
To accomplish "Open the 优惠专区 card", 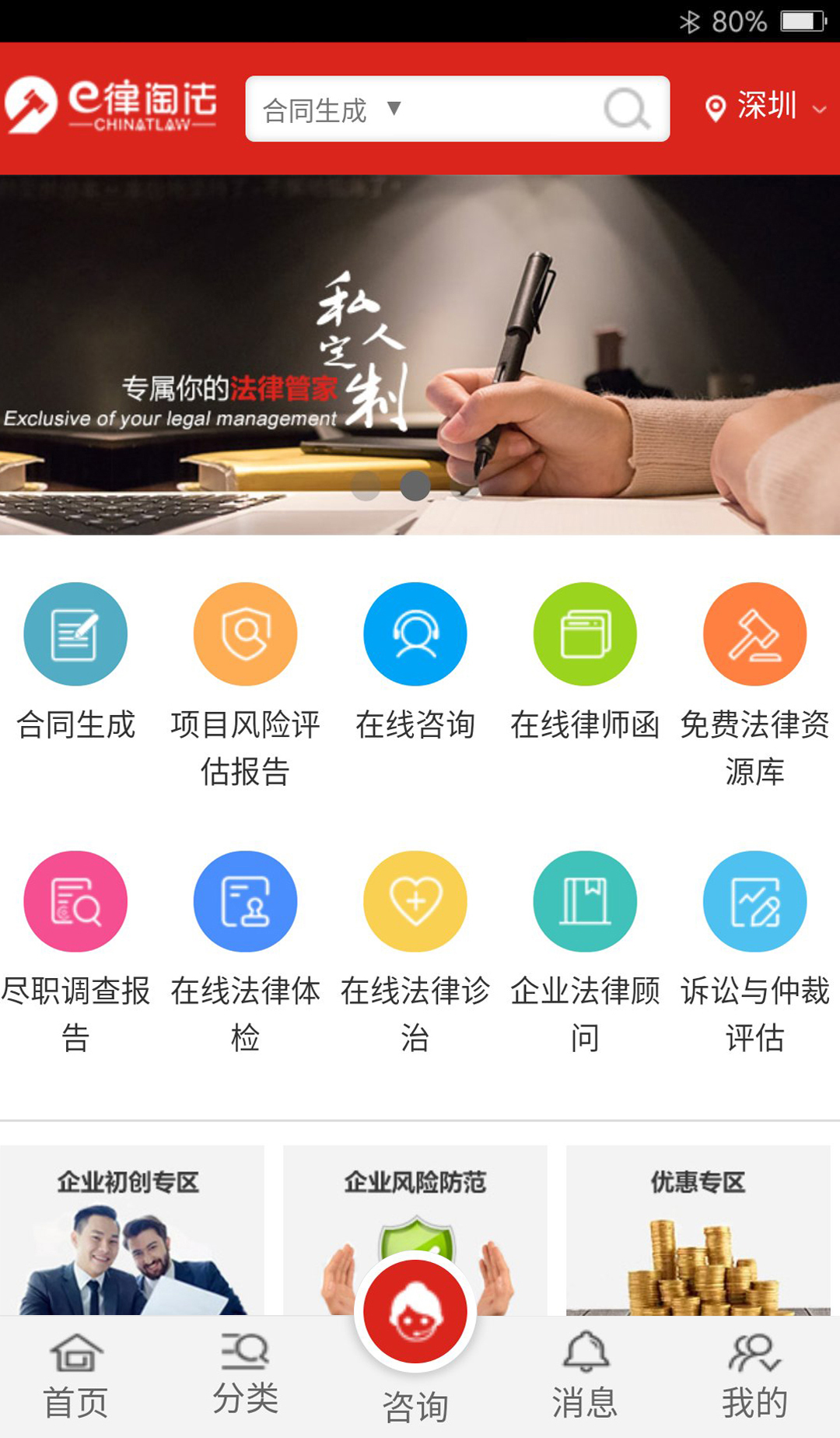I will pos(698,1229).
